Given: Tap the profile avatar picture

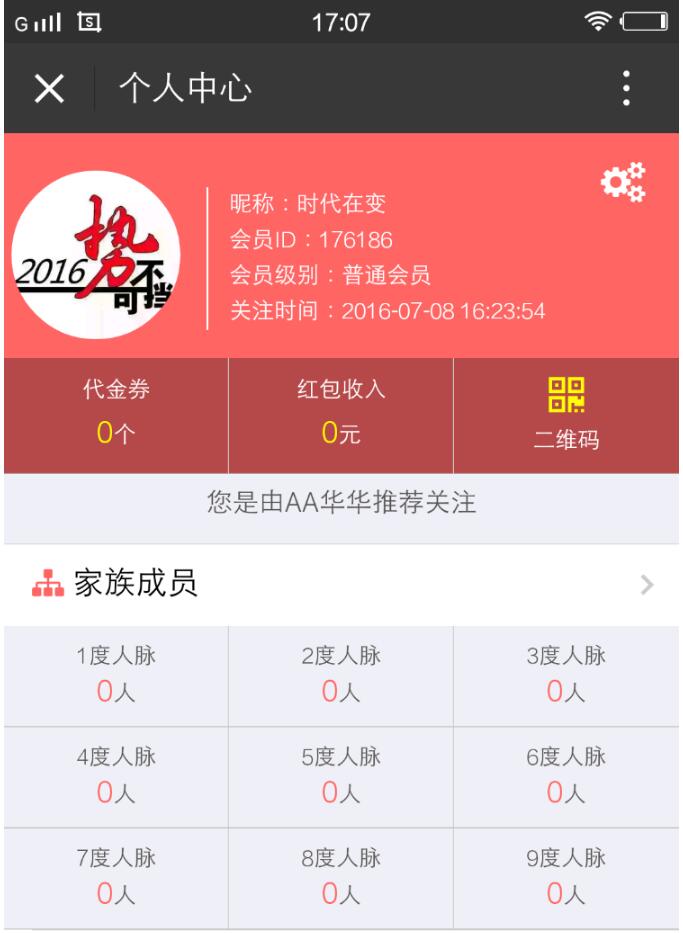Looking at the screenshot, I should tap(96, 256).
